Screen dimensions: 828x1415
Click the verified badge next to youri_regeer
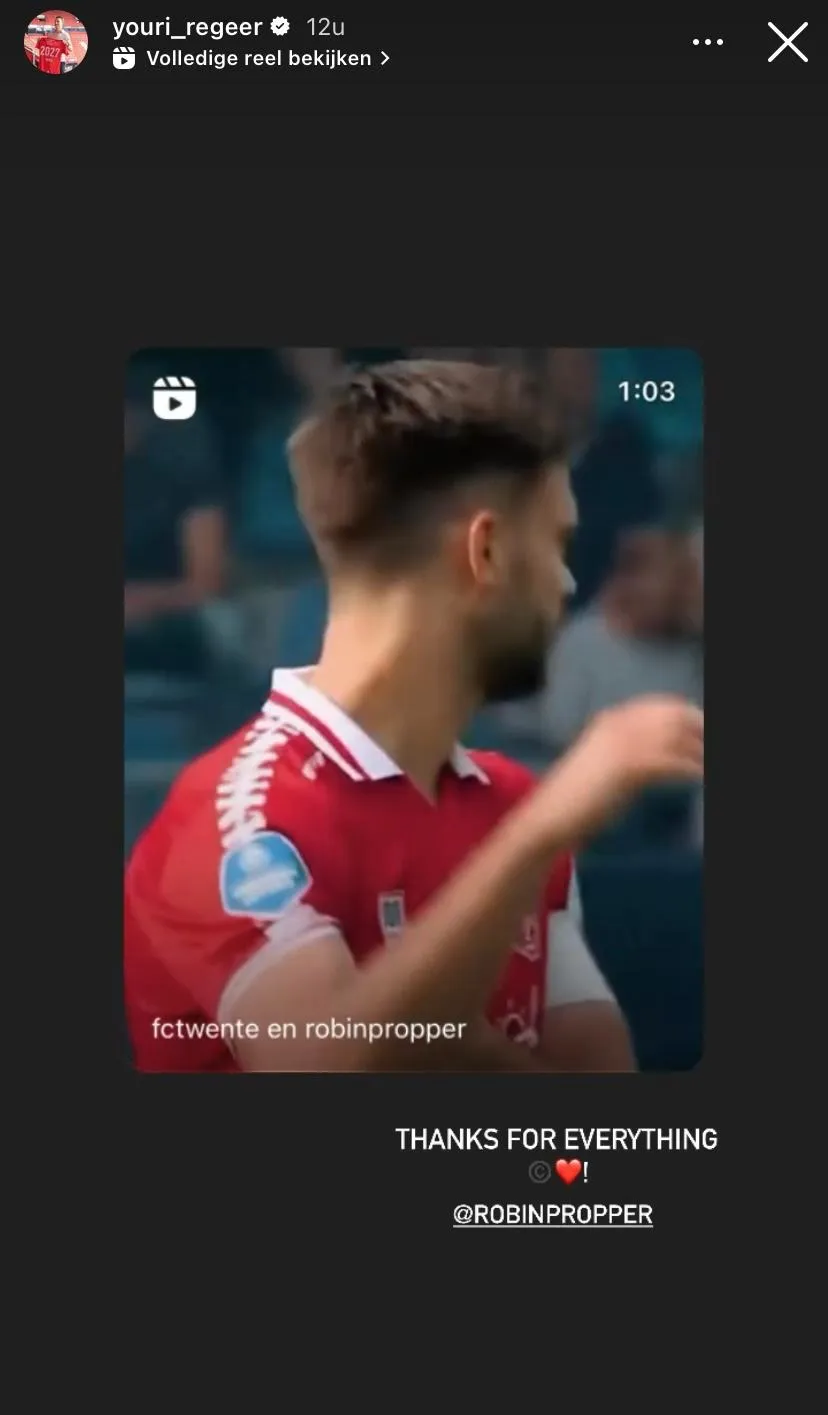coord(281,27)
